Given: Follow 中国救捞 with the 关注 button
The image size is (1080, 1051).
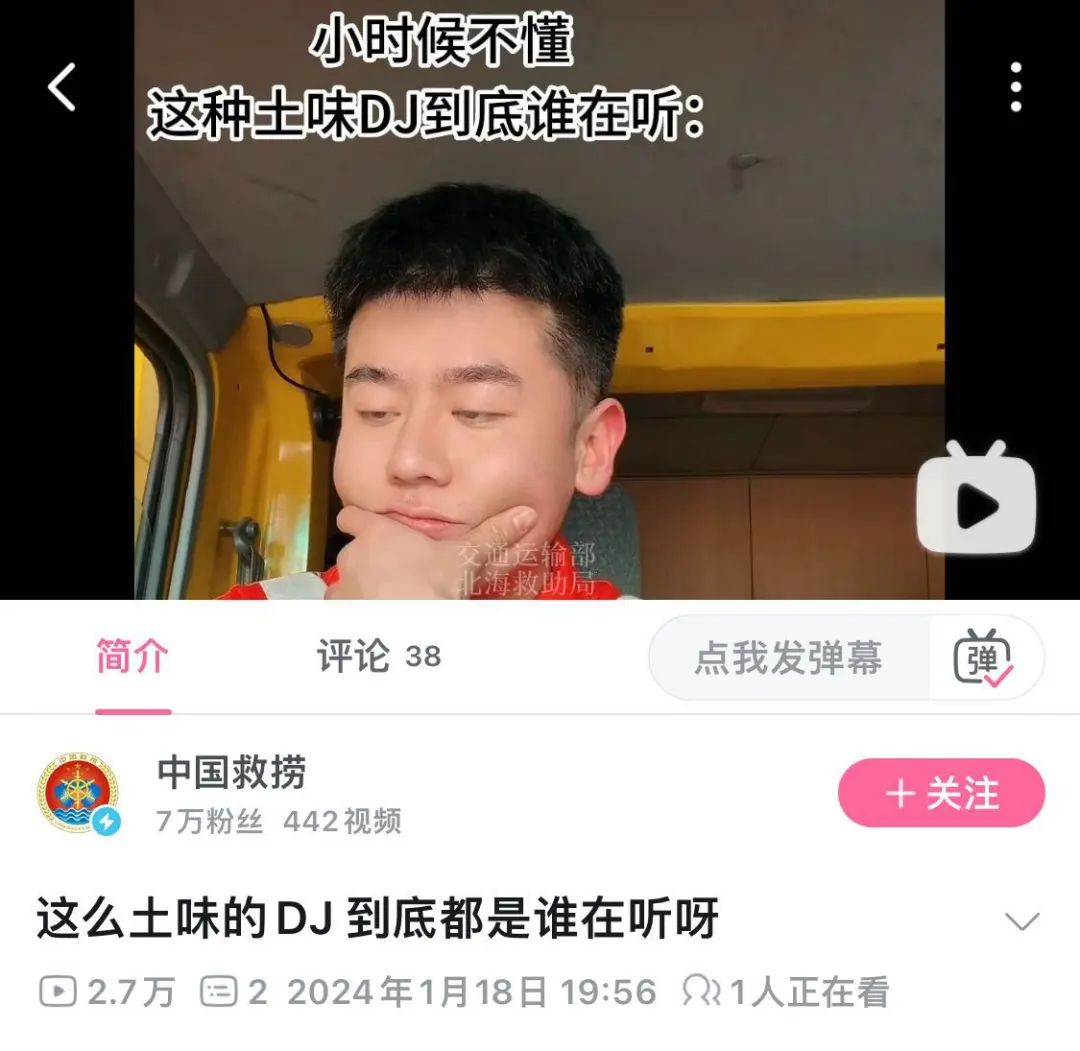Looking at the screenshot, I should click(x=941, y=793).
